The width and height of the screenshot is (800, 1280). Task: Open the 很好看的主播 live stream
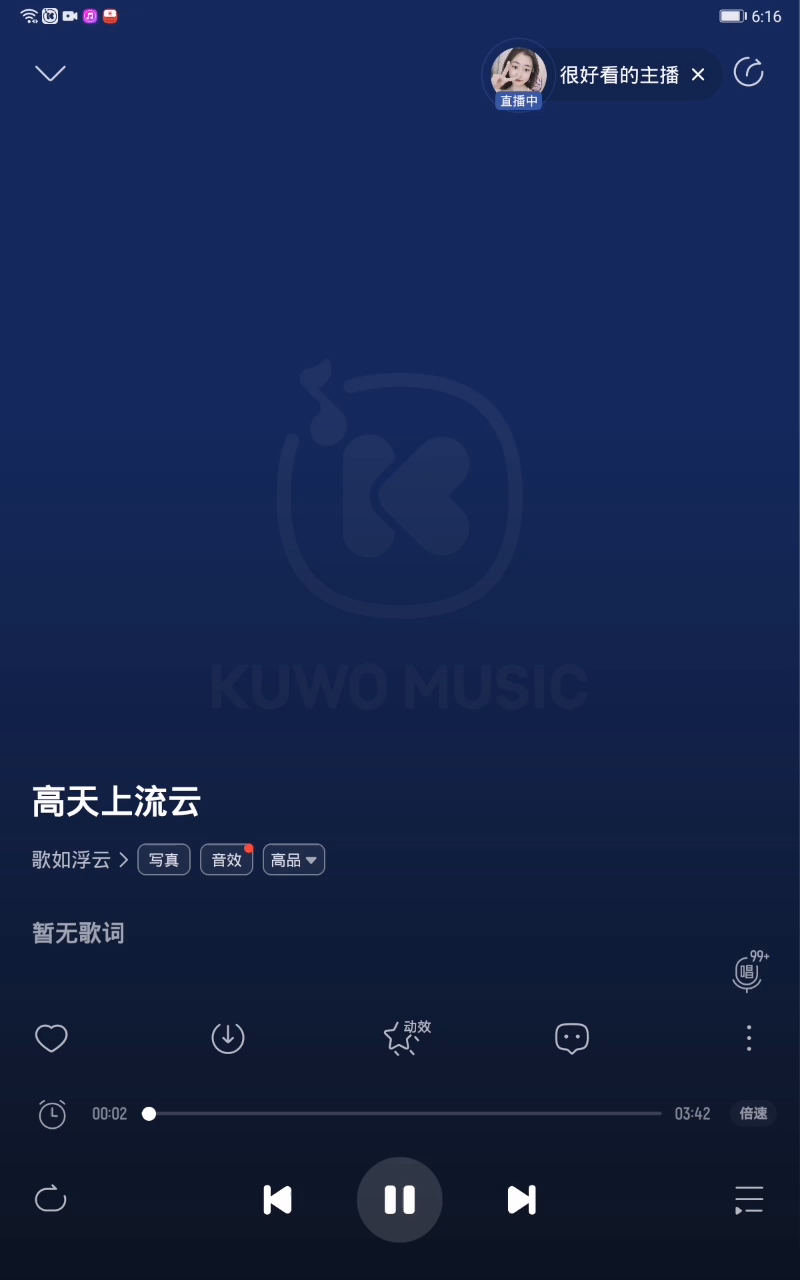[600, 75]
